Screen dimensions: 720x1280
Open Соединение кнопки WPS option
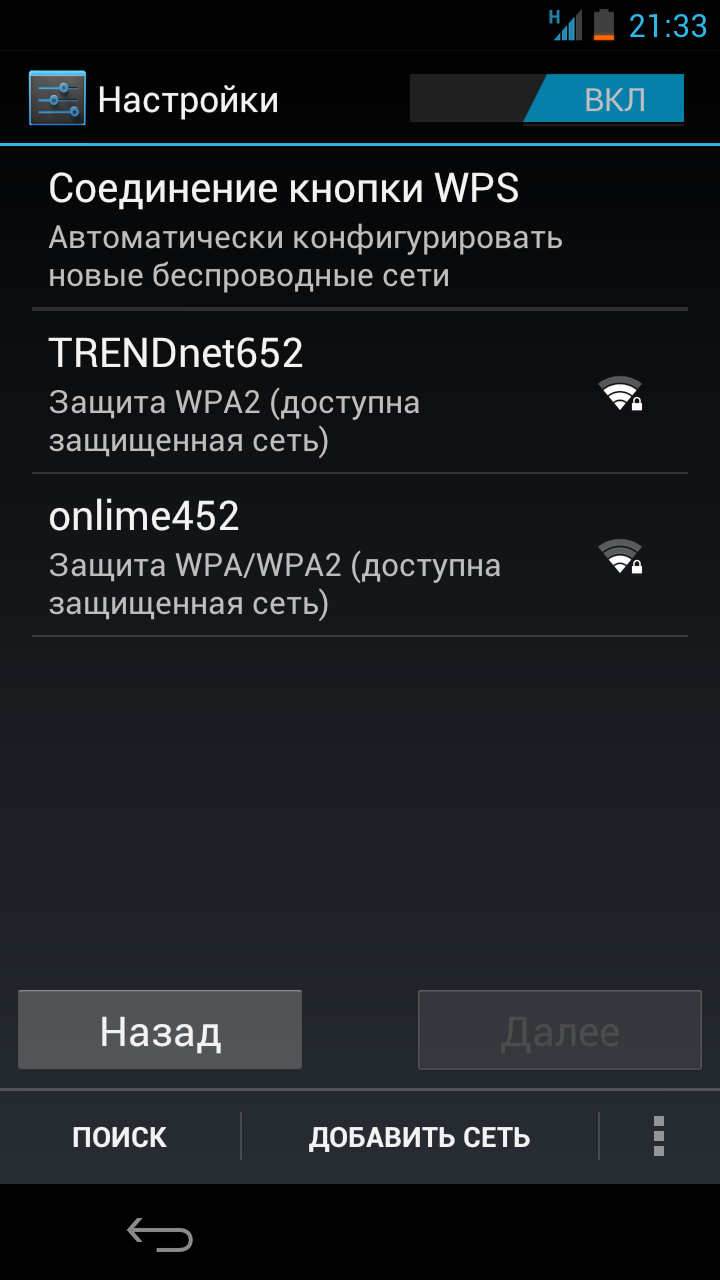point(360,228)
